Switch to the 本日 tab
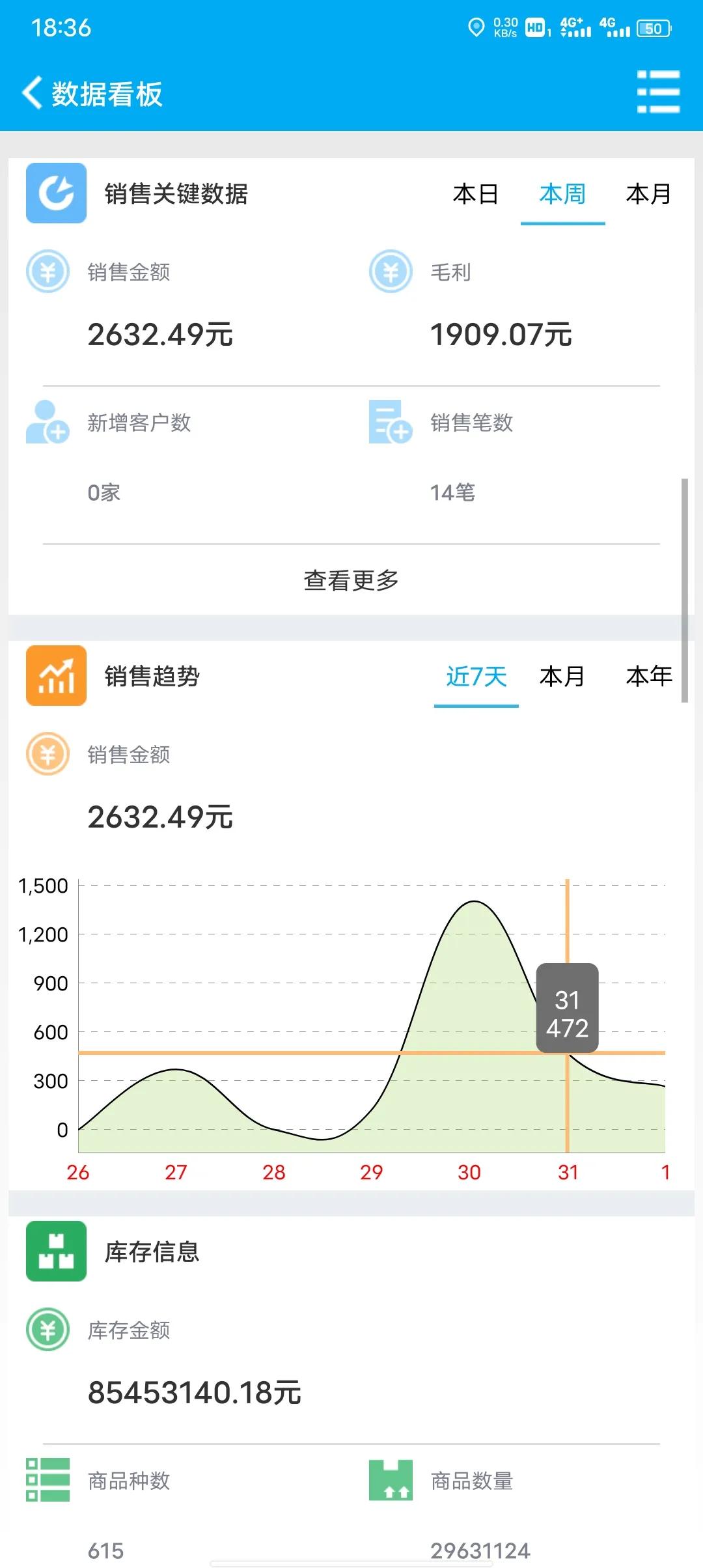703x1568 pixels. (x=476, y=194)
